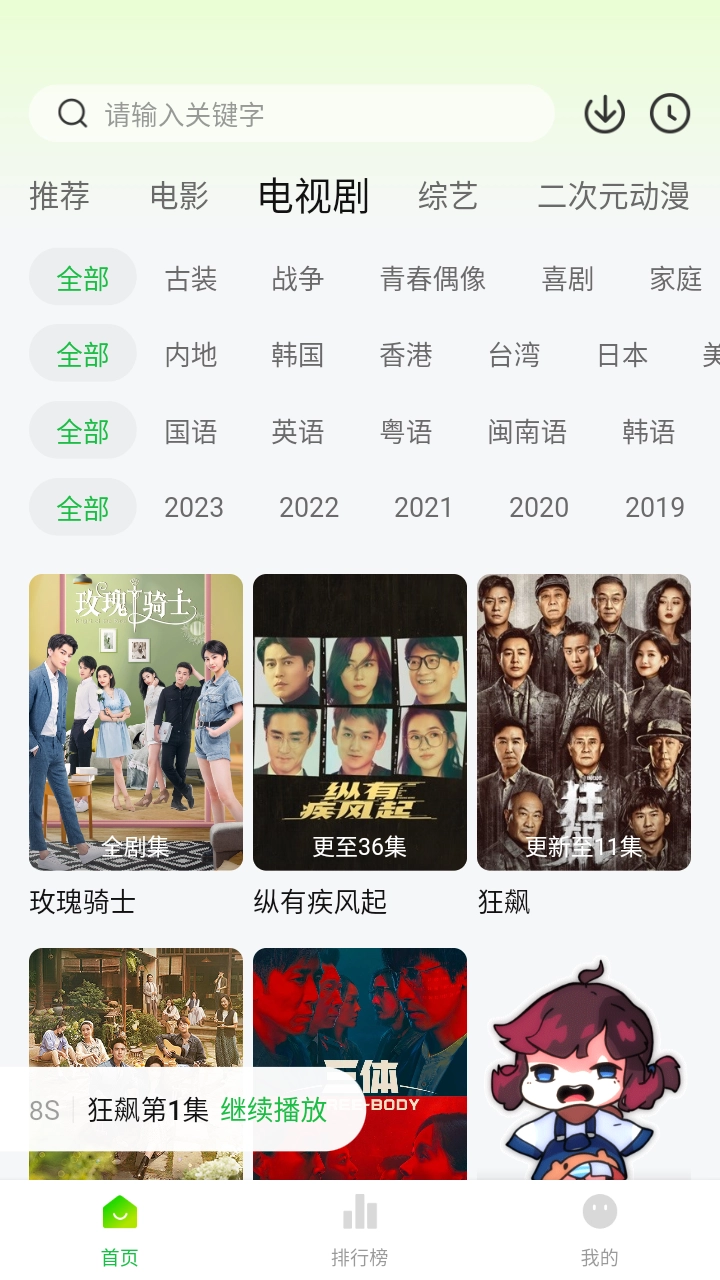Select the 2022 year filter
This screenshot has height=1280, width=720.
tap(308, 507)
